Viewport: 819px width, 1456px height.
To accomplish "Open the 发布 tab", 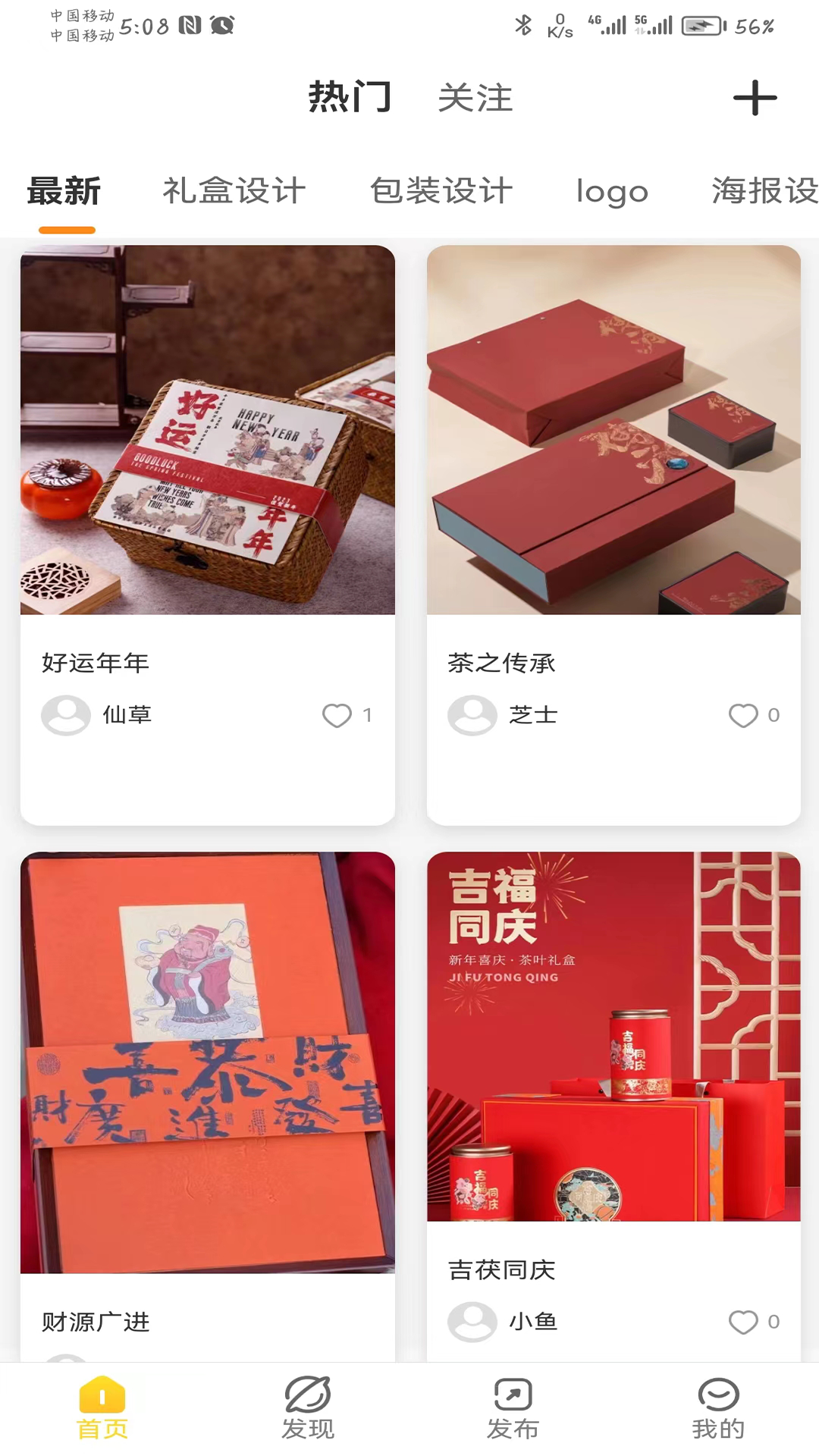I will point(513,1408).
